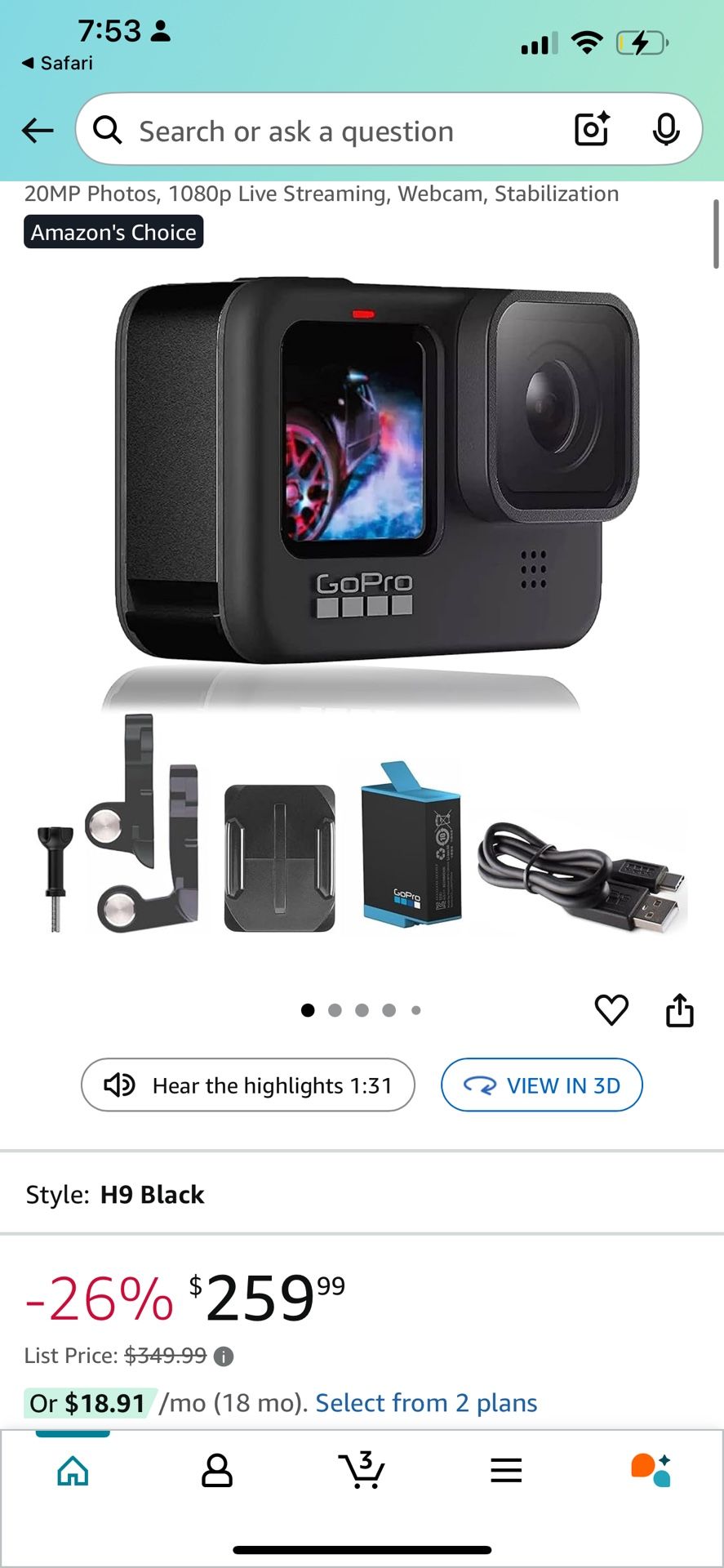Go back using the arrow icon
Image resolution: width=724 pixels, height=1568 pixels.
pyautogui.click(x=38, y=130)
